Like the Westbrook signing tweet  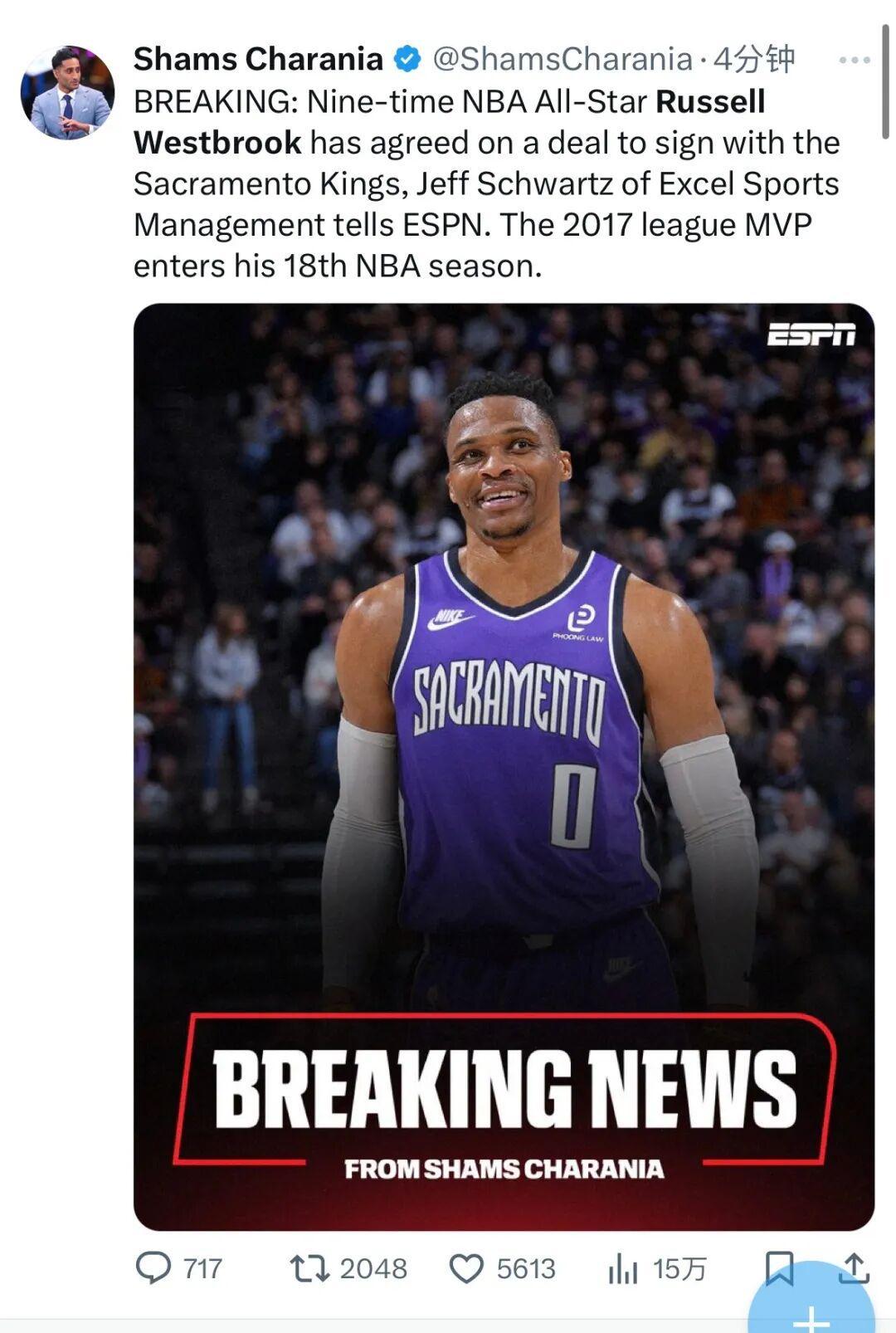[466, 1268]
